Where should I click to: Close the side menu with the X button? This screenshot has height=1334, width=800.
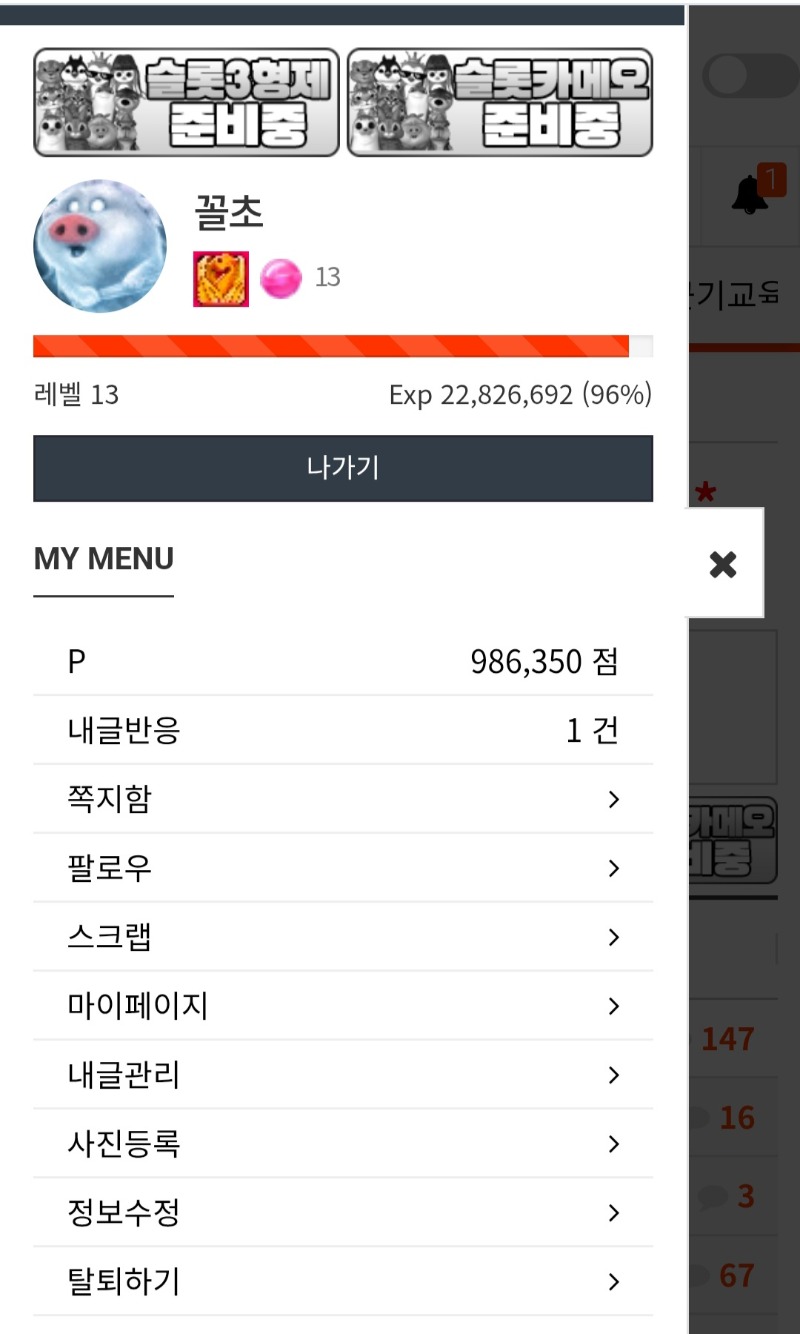coord(723,564)
